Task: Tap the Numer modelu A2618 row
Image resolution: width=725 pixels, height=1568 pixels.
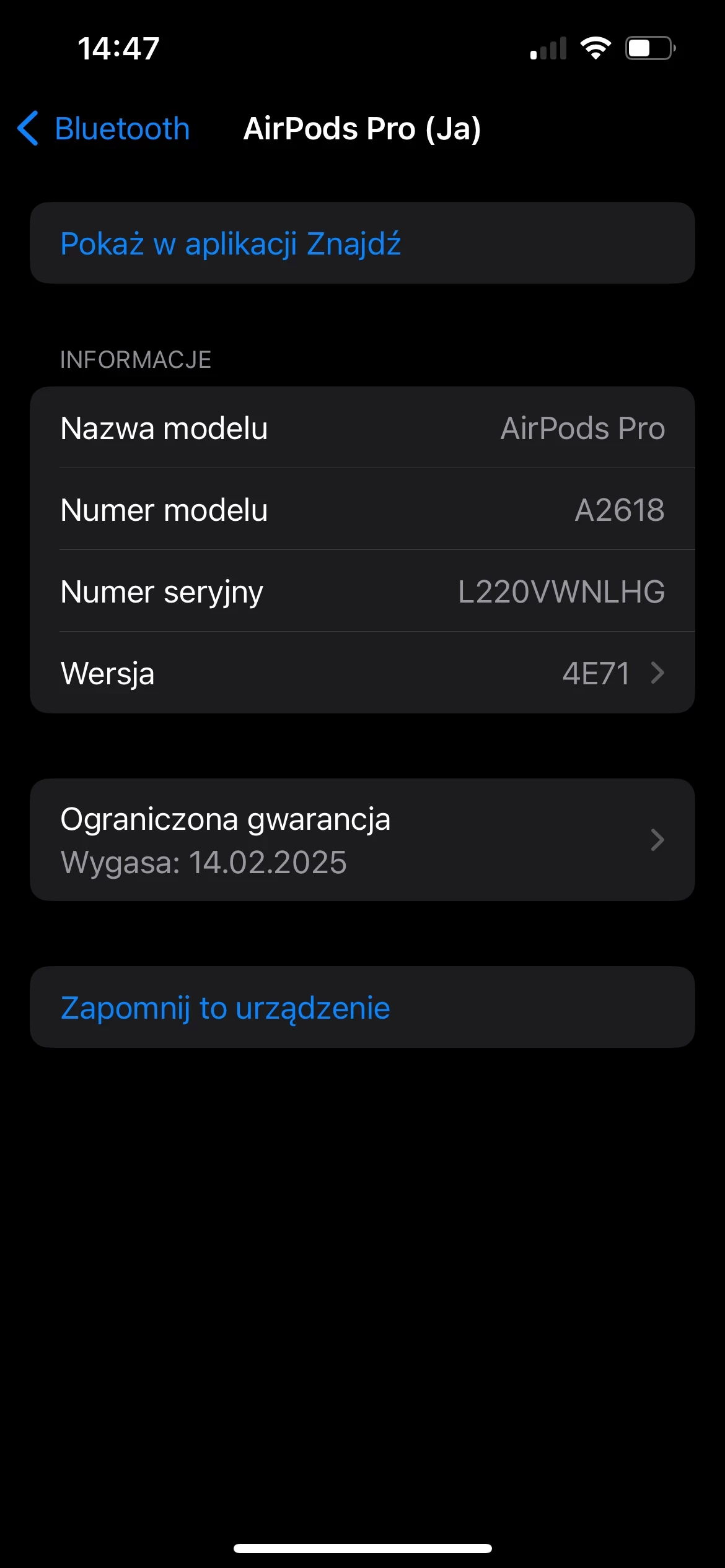Action: [362, 510]
